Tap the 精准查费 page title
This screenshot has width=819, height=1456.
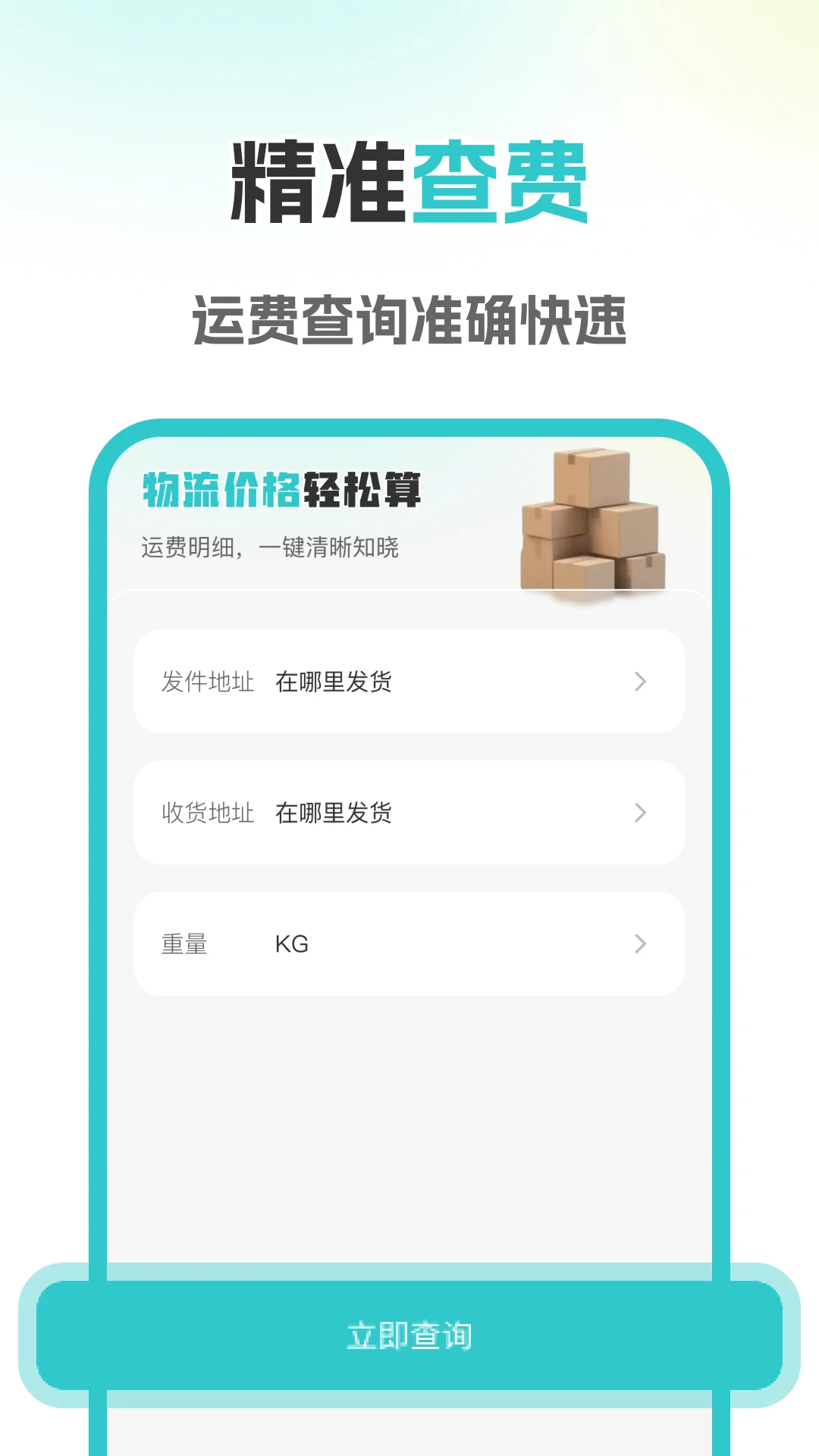tap(409, 180)
